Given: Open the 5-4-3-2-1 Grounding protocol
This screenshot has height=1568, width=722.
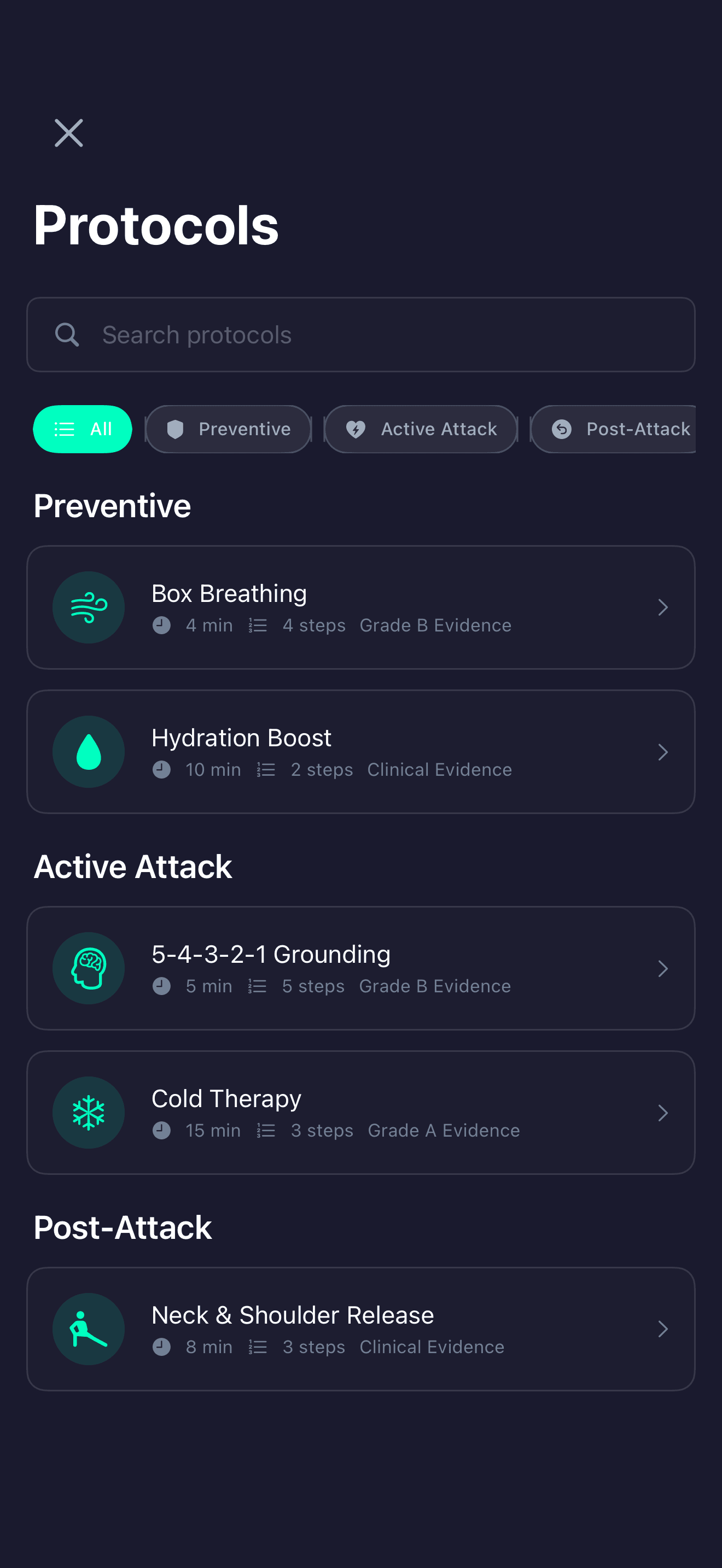Looking at the screenshot, I should (x=361, y=968).
